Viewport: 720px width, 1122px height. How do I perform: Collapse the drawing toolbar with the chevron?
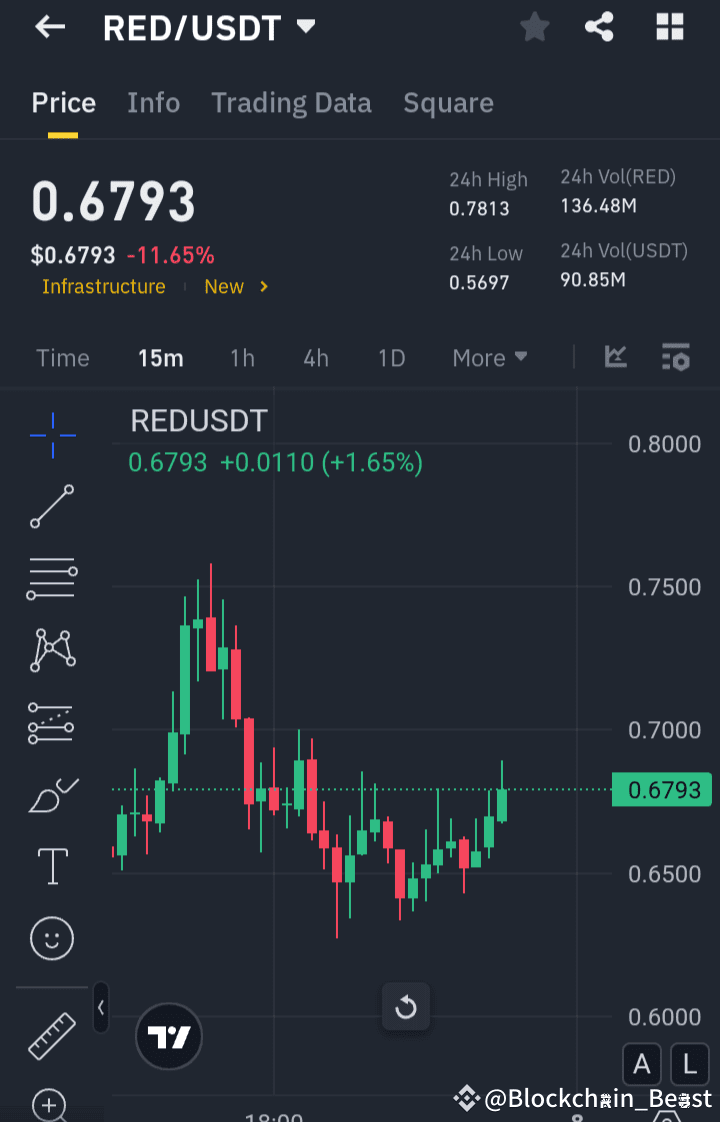pyautogui.click(x=100, y=1008)
